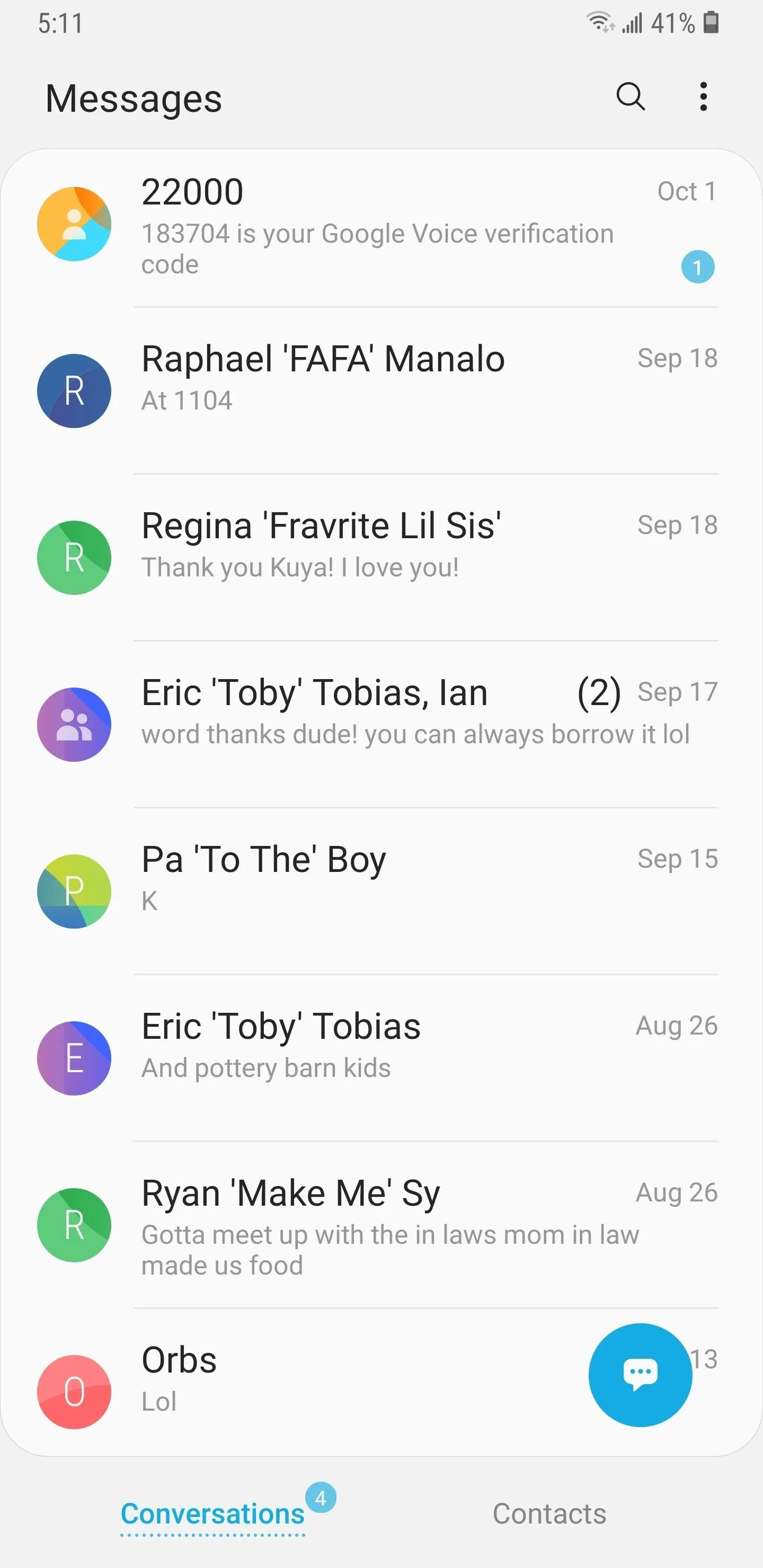Open Eric 'Toby' Tobias pottery barn chat

pos(381,1058)
